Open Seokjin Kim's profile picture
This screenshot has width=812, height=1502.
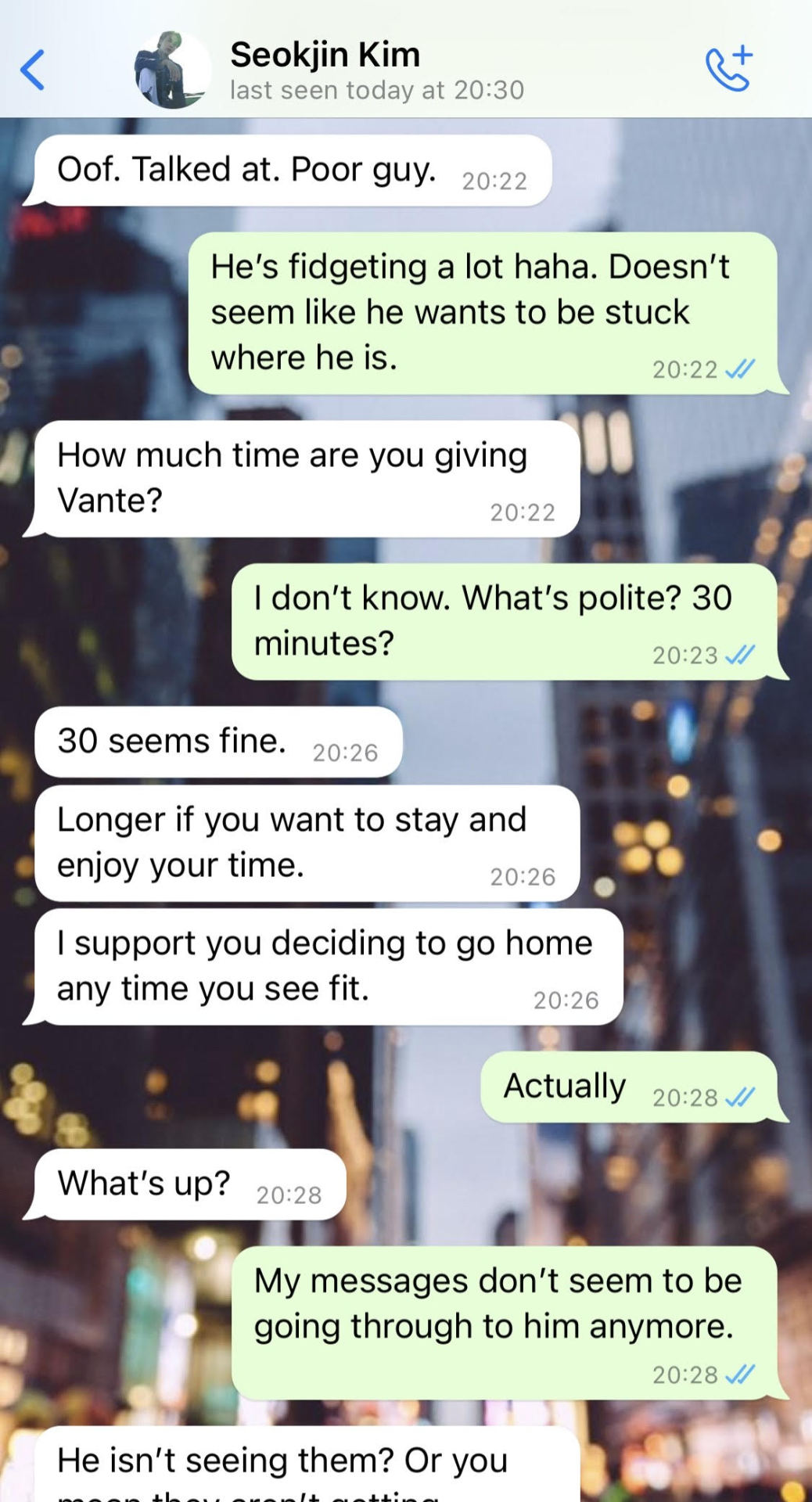click(173, 71)
